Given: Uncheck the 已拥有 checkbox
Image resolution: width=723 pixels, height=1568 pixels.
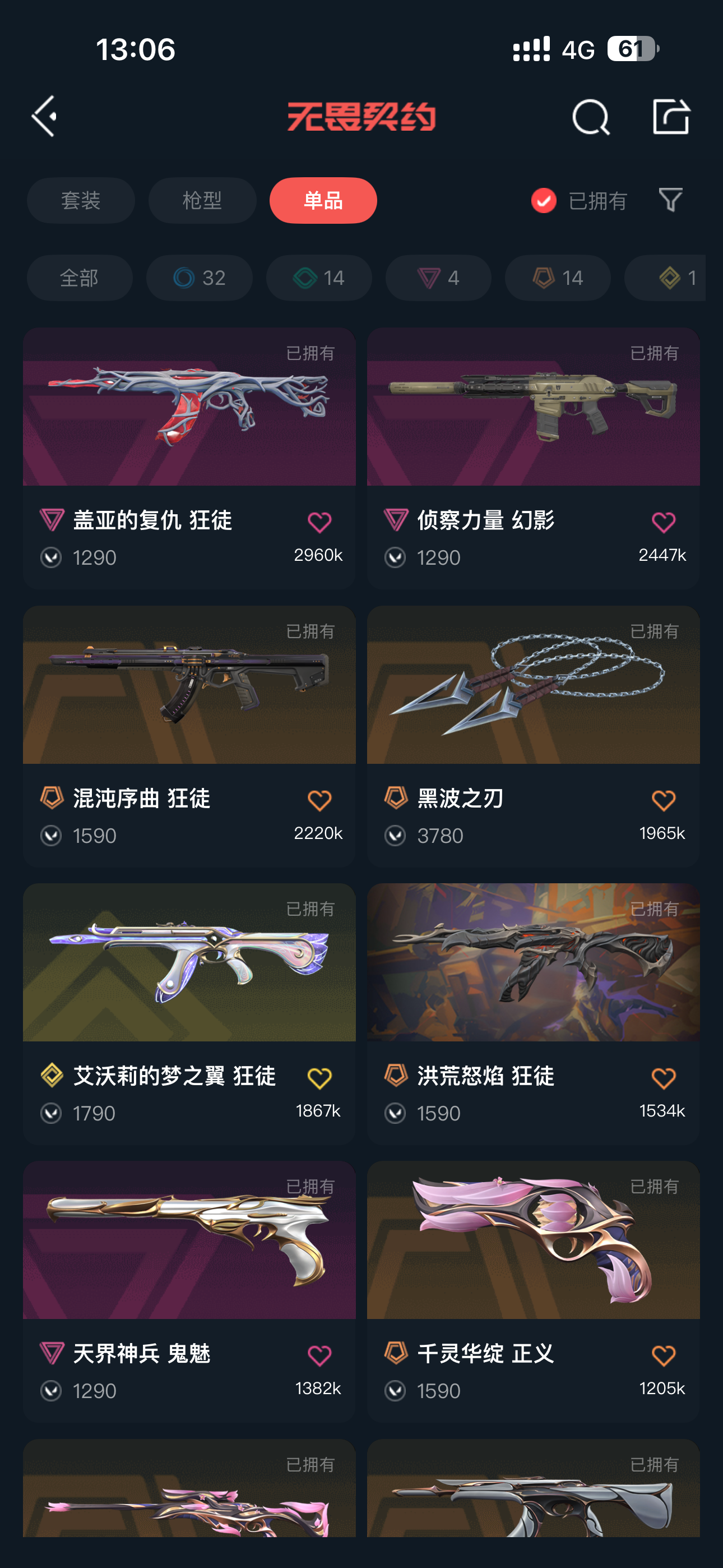Looking at the screenshot, I should point(544,200).
